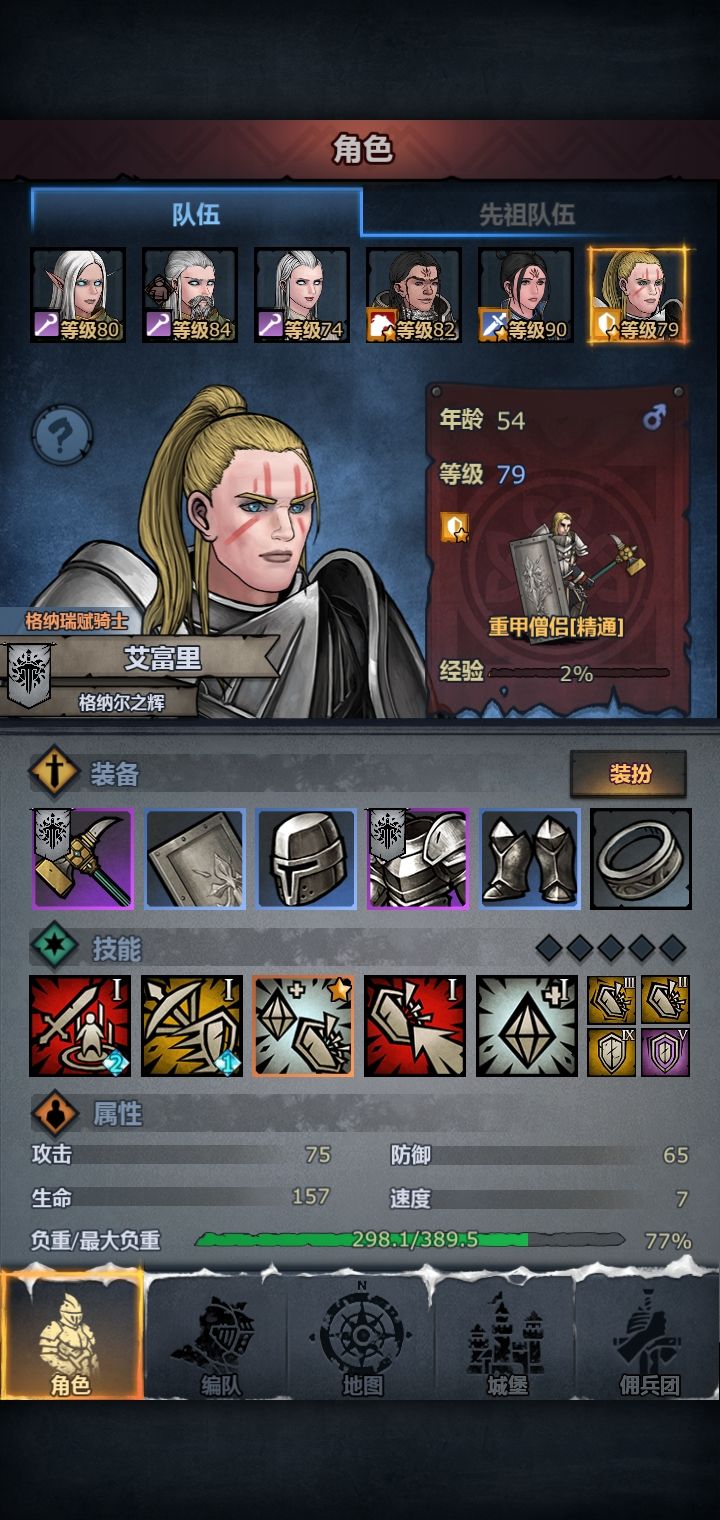Inspect the equipped boots slot
The height and width of the screenshot is (1520, 720).
[x=530, y=859]
